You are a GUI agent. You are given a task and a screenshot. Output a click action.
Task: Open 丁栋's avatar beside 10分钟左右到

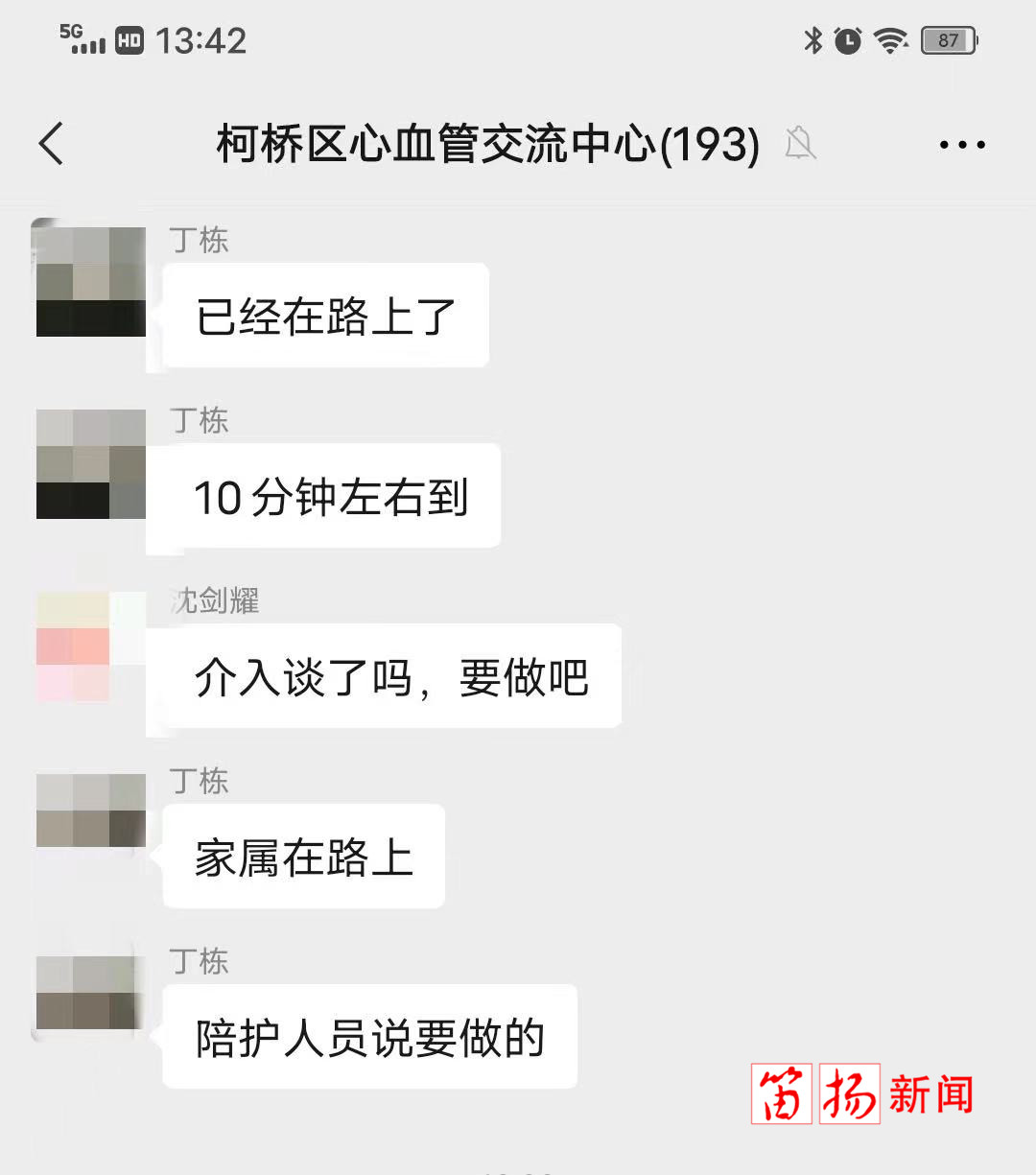[x=90, y=463]
